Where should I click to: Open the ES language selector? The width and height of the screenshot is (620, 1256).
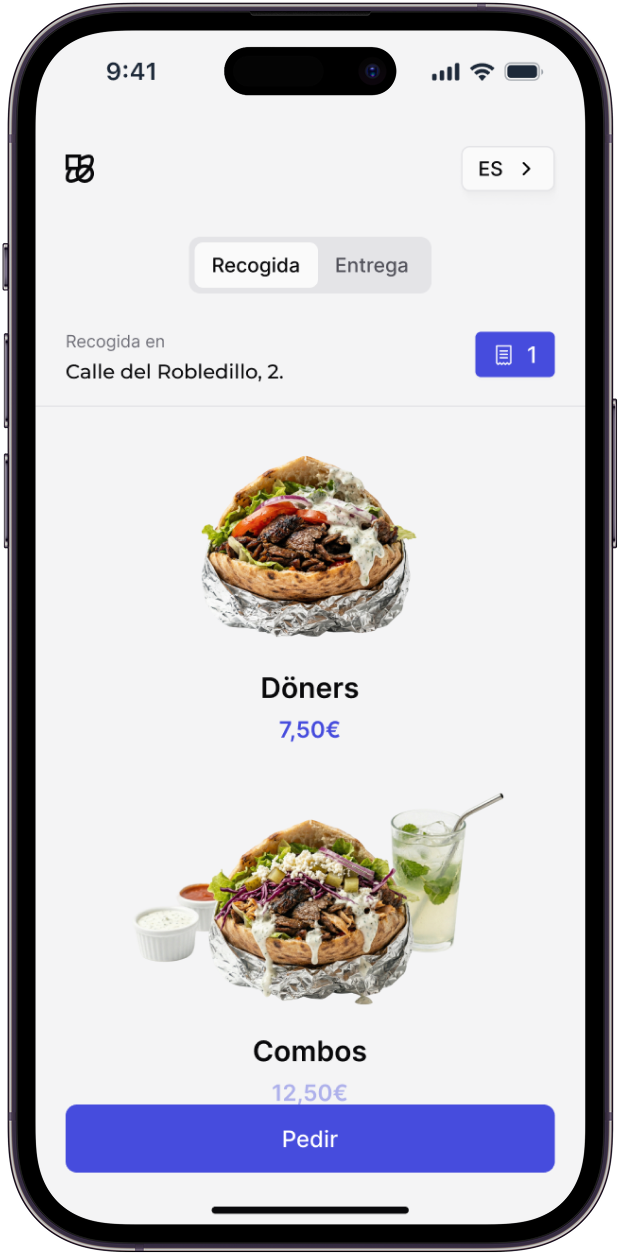507,169
